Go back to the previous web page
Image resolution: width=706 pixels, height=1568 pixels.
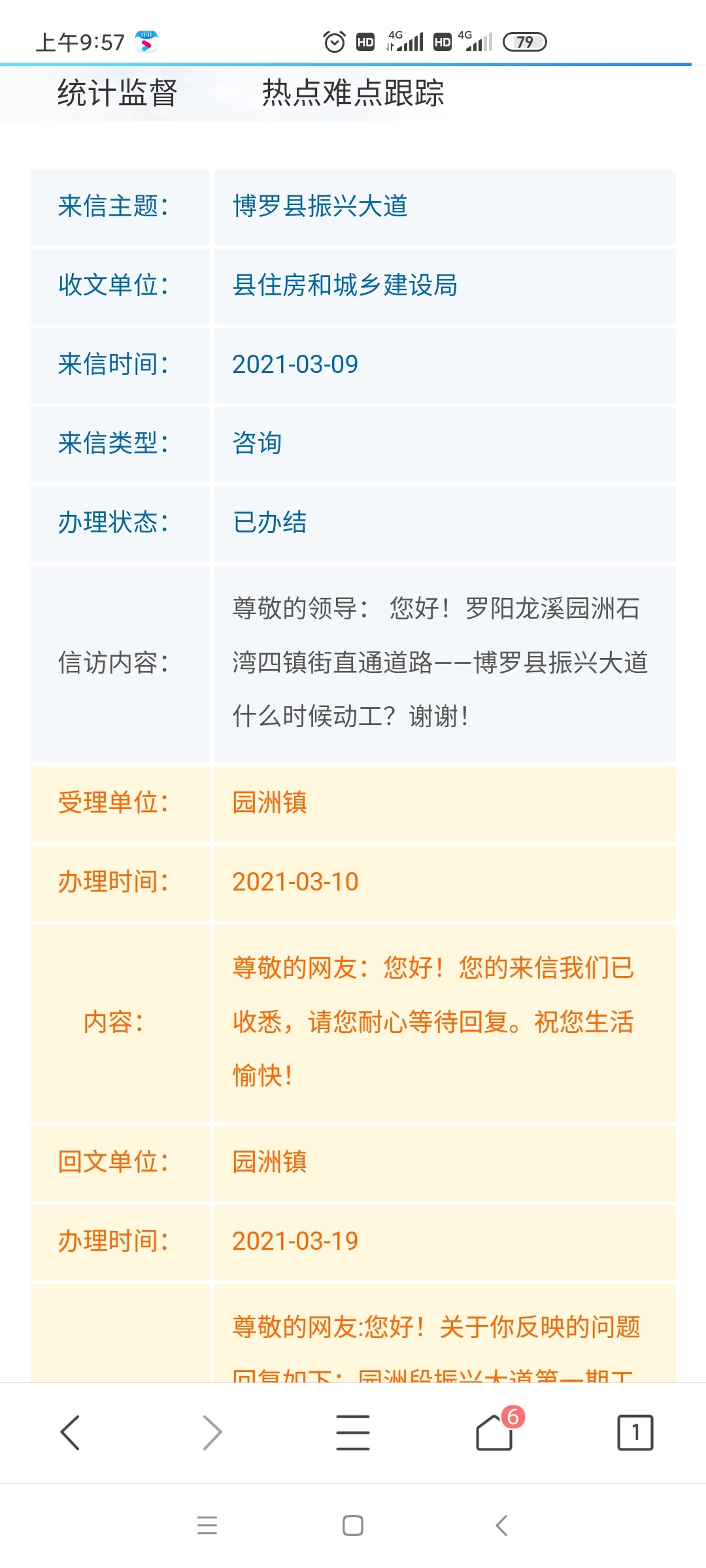70,1432
